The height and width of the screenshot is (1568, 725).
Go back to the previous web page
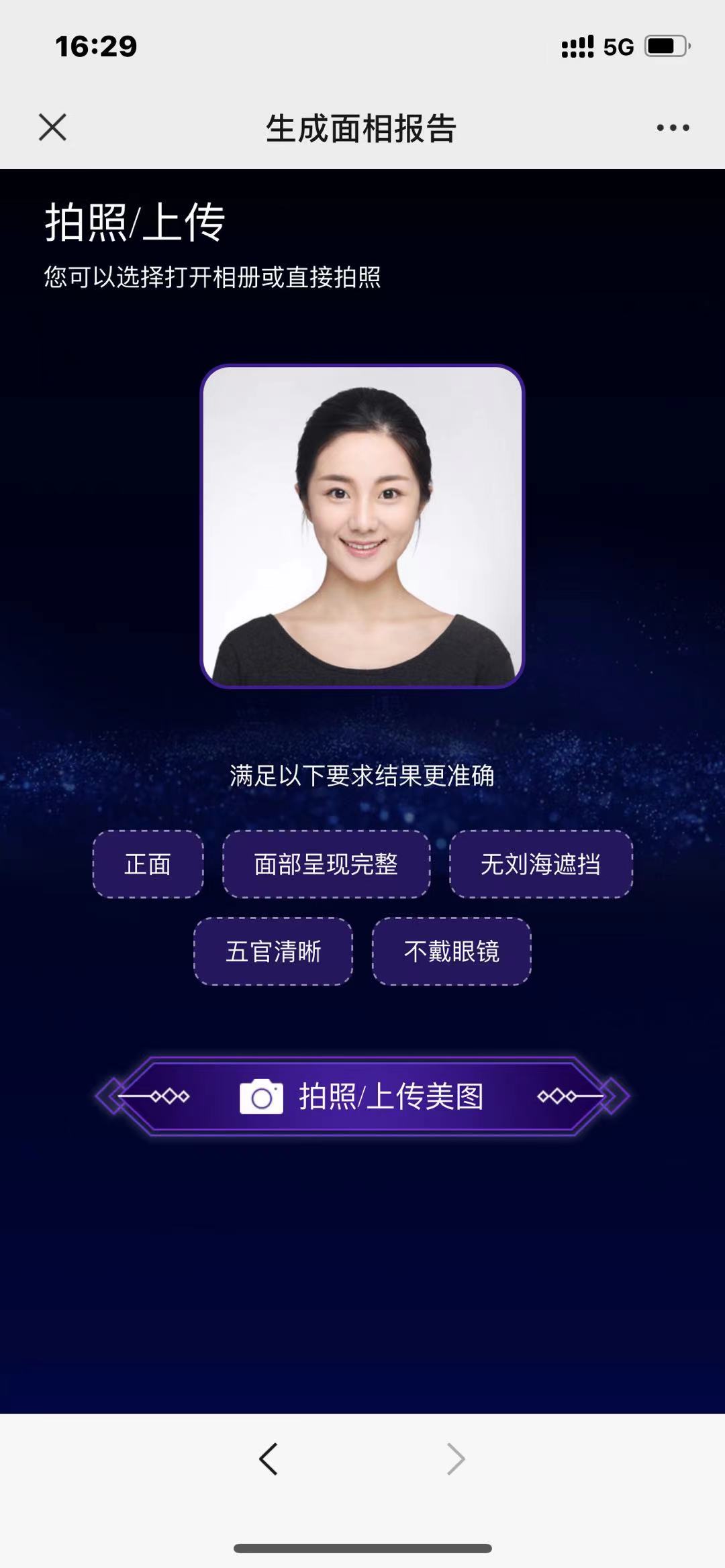(269, 1459)
